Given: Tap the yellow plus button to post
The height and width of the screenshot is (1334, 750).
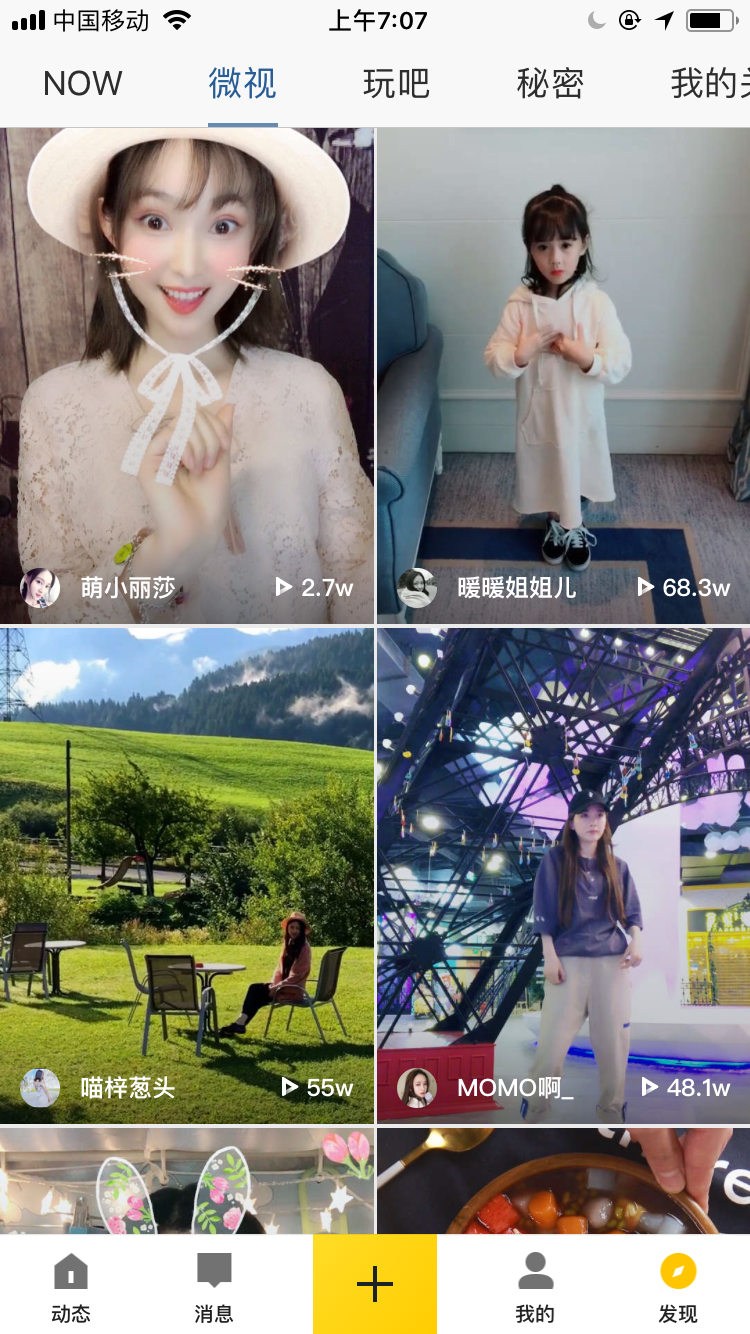Looking at the screenshot, I should (x=375, y=1284).
